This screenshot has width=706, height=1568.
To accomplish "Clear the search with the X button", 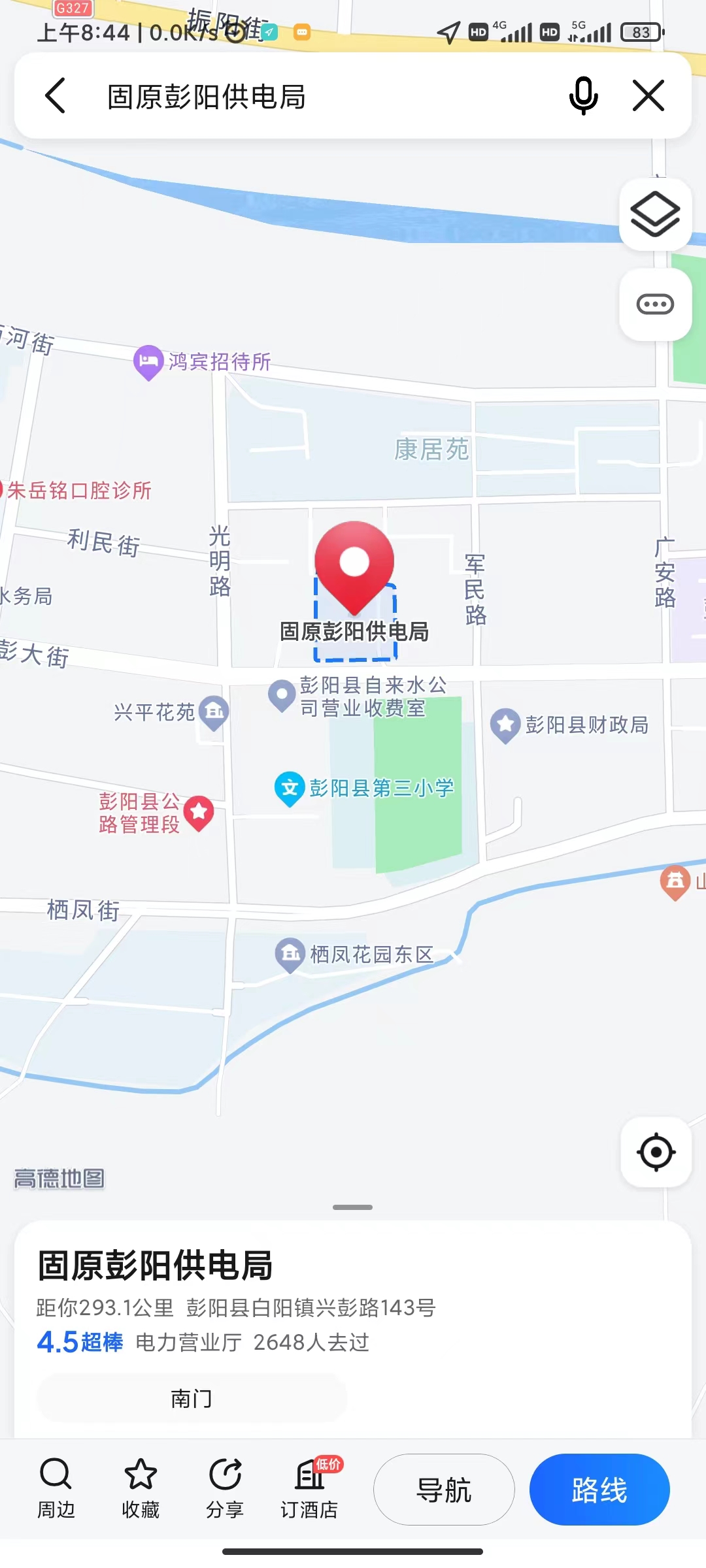I will pyautogui.click(x=648, y=96).
